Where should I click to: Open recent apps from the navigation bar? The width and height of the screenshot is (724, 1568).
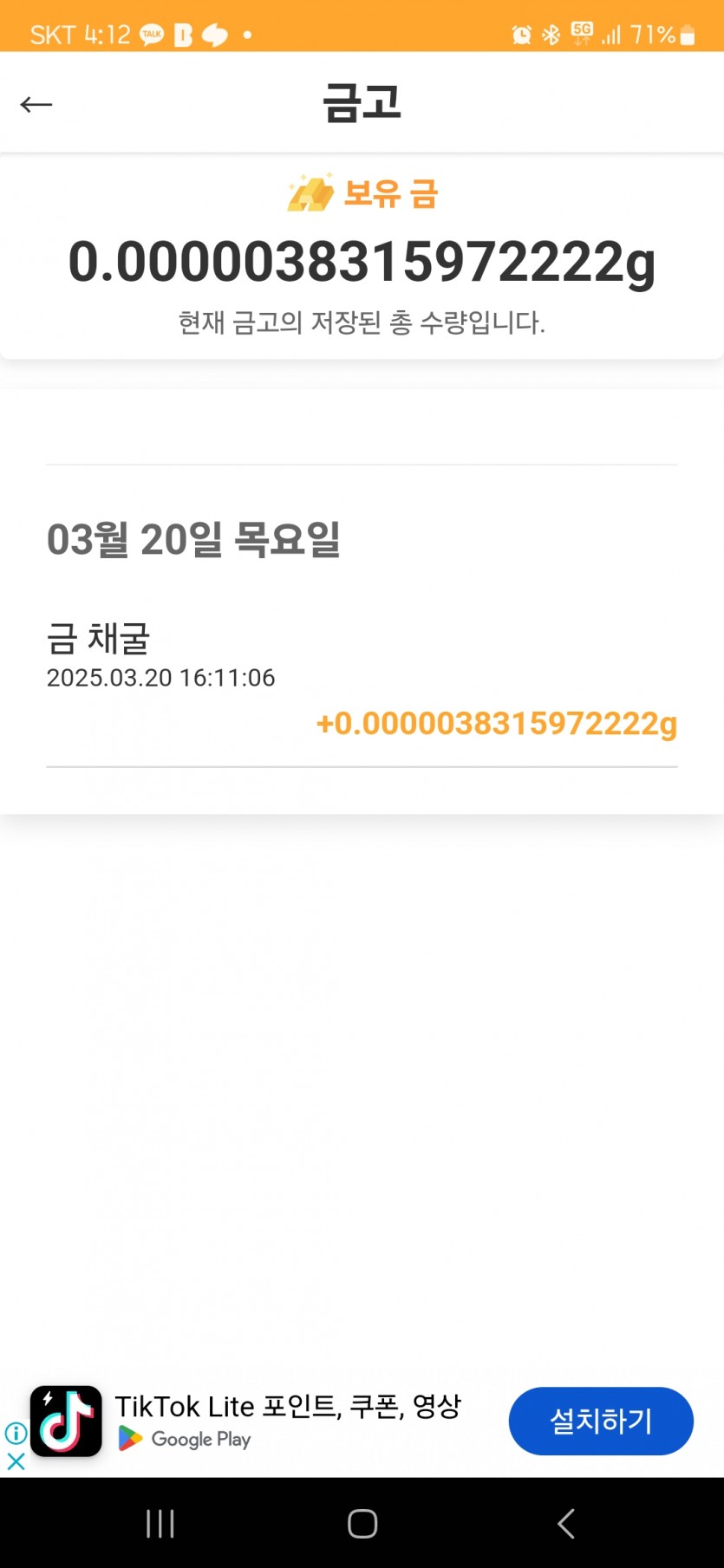tap(160, 1523)
